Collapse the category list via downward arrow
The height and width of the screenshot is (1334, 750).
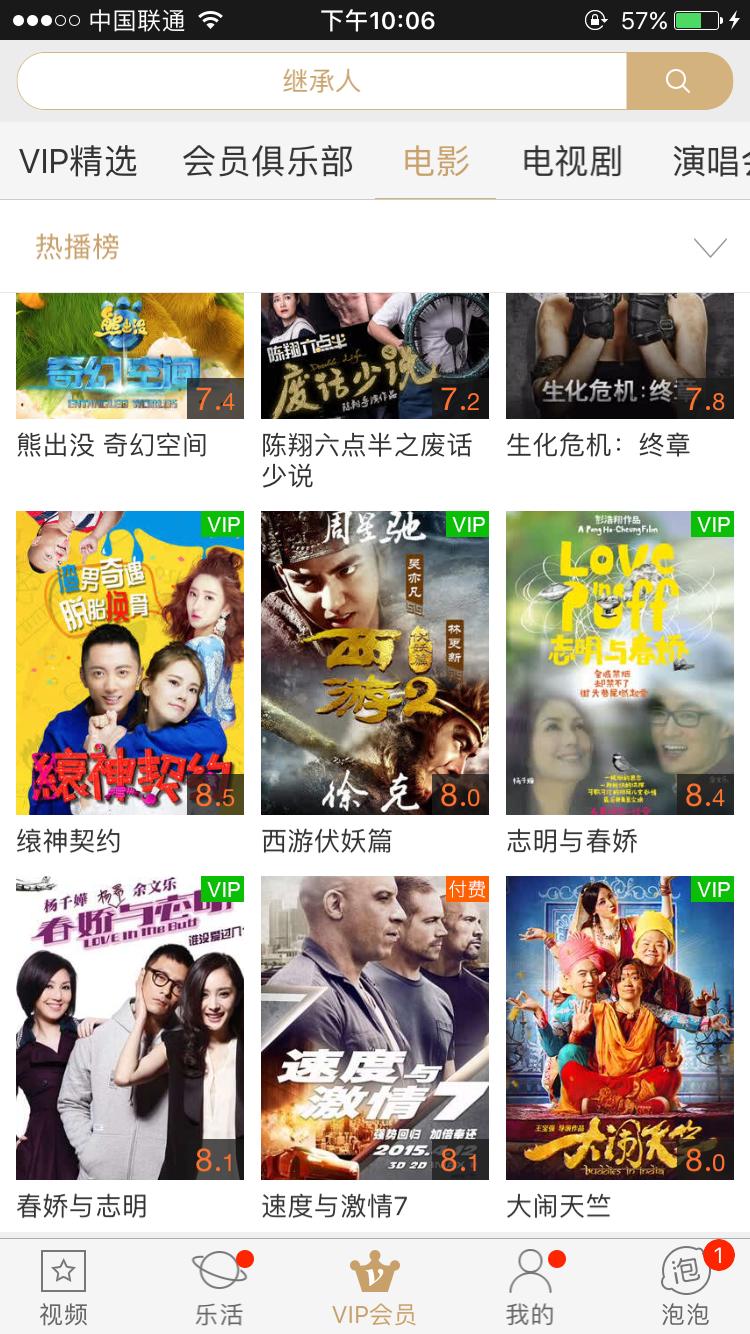point(710,245)
